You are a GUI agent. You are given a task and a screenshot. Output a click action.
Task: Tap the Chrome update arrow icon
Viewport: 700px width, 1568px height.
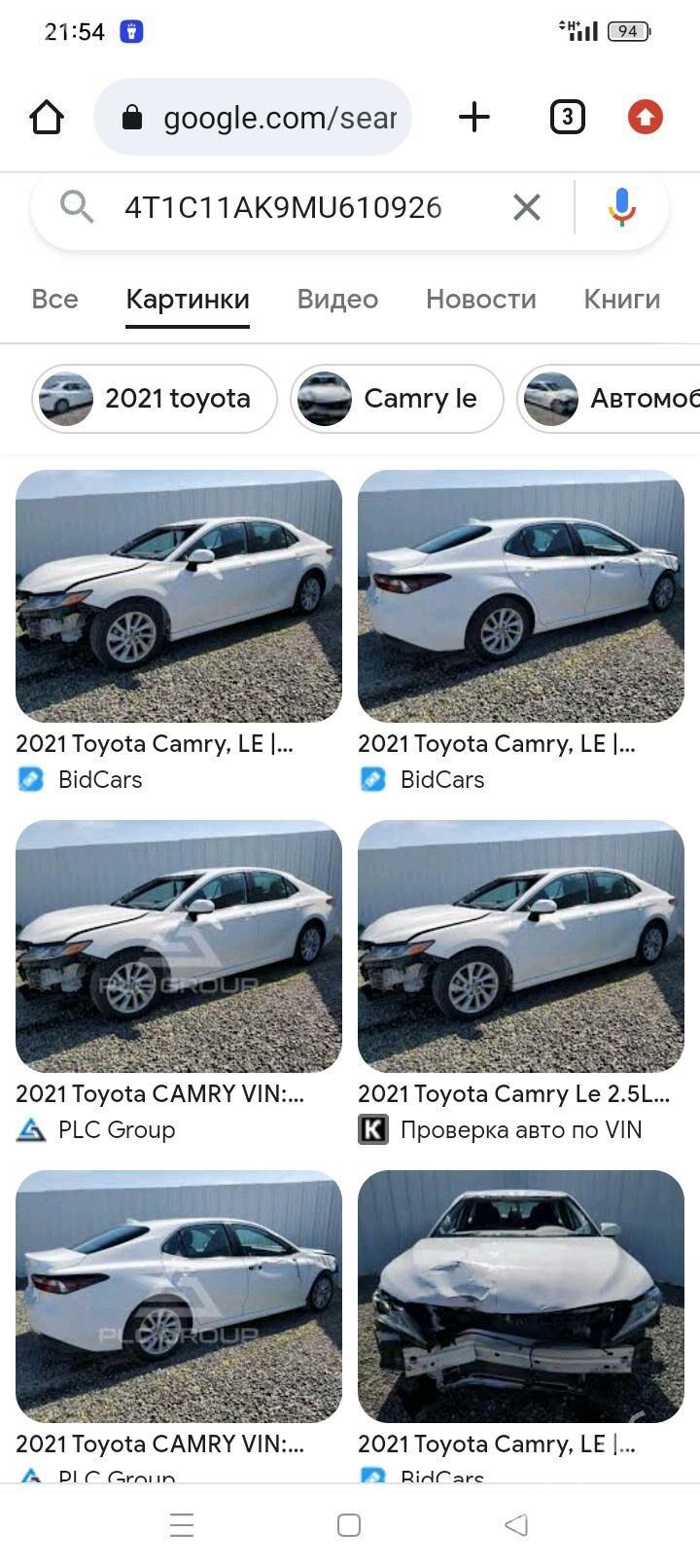(645, 117)
